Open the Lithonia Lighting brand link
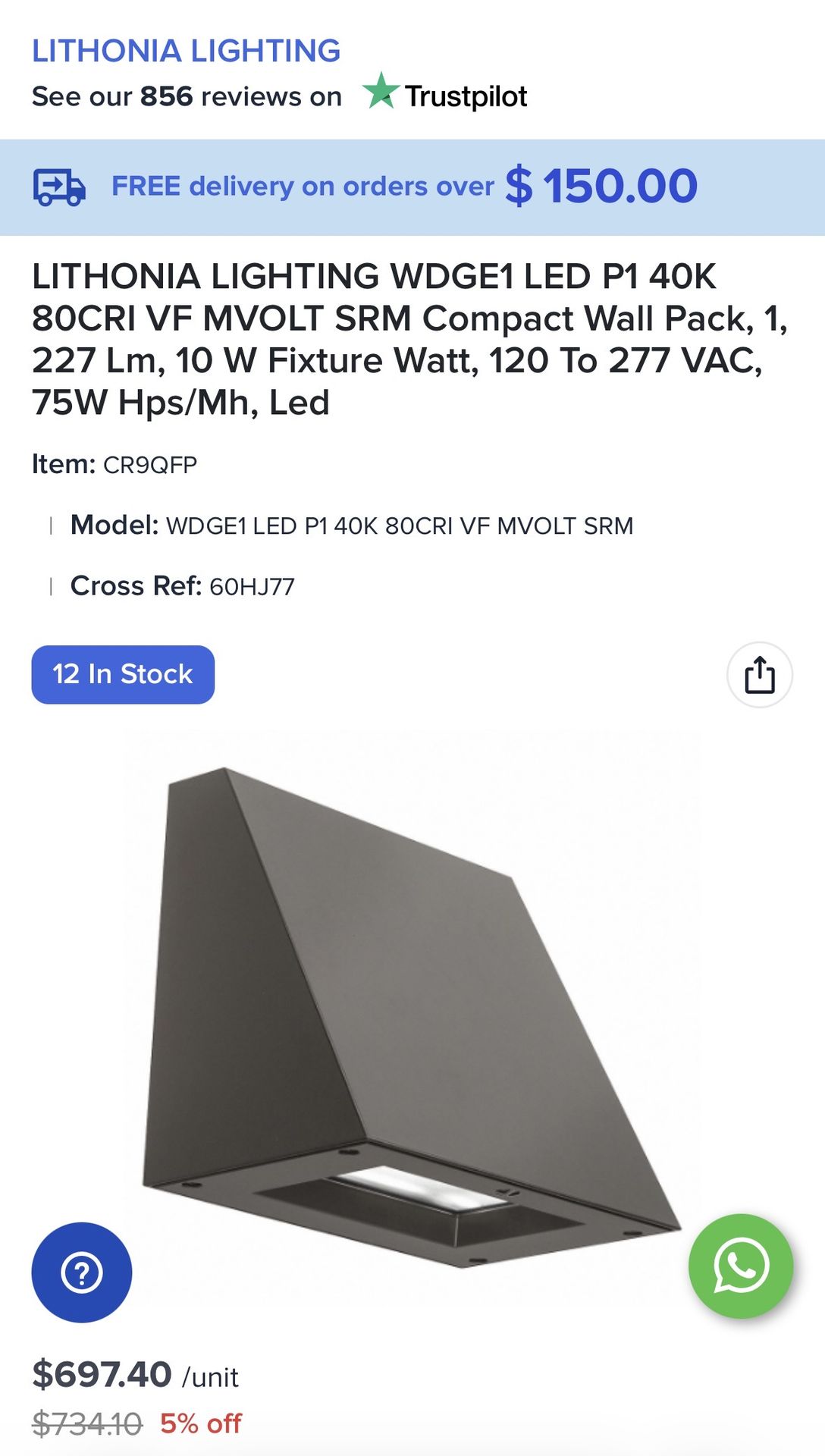This screenshot has height=1456, width=825. [x=186, y=51]
